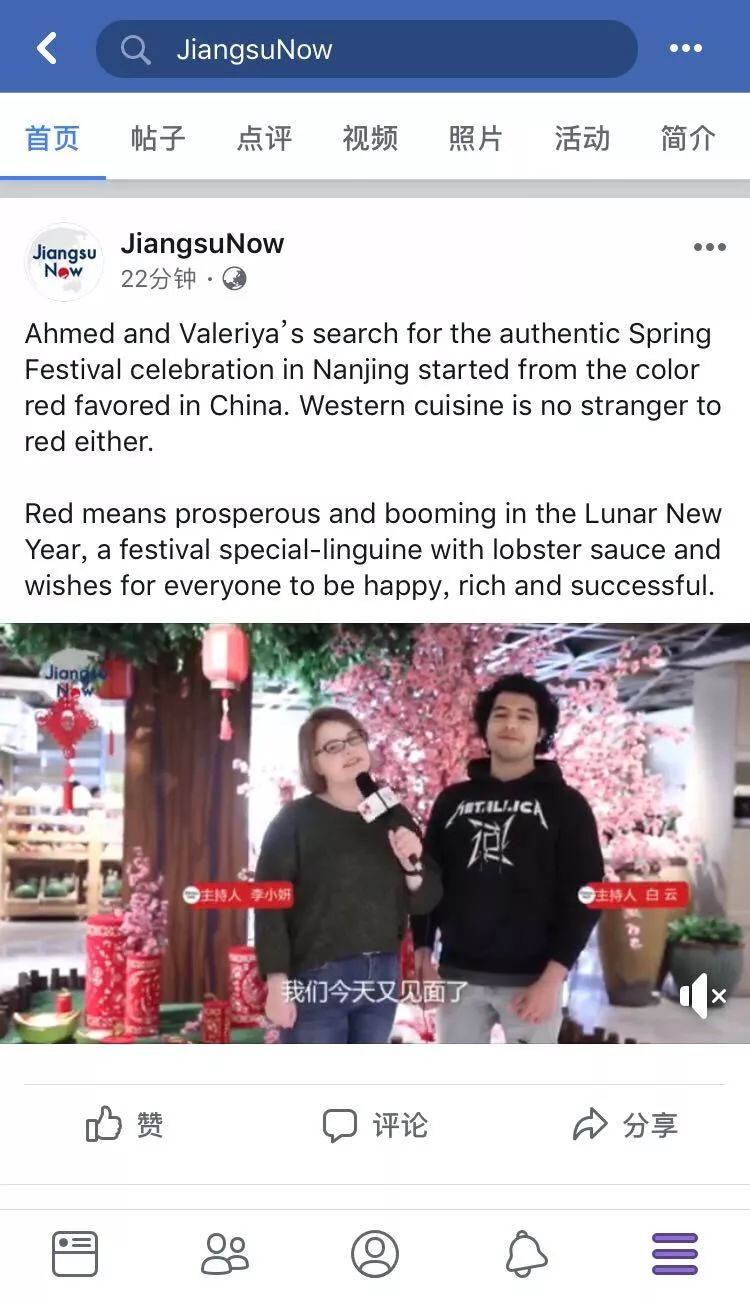
Task: Comment on the post via 评论
Action: (x=375, y=1125)
